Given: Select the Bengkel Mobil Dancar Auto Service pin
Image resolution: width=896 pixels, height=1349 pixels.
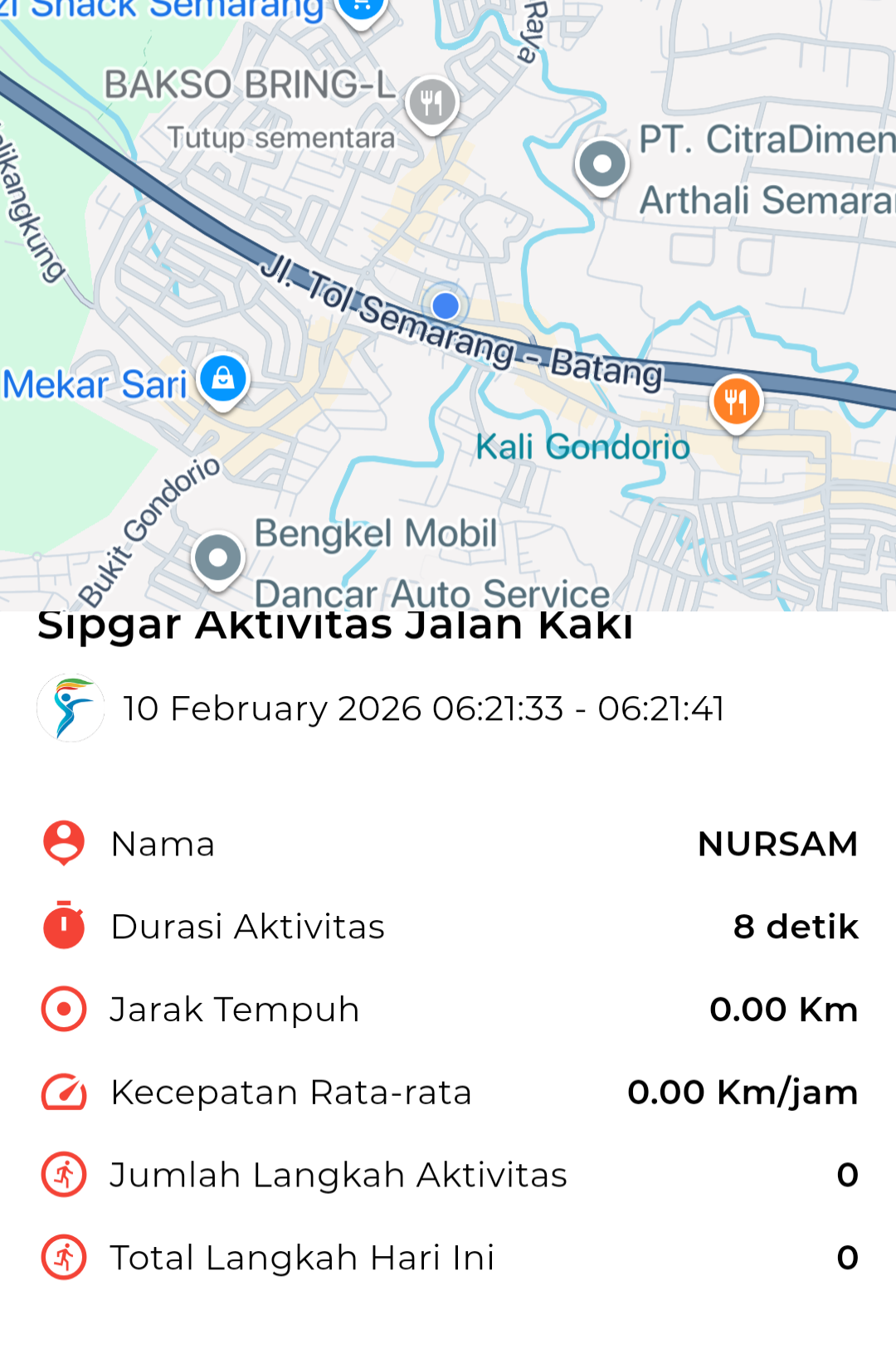Looking at the screenshot, I should pos(217,558).
